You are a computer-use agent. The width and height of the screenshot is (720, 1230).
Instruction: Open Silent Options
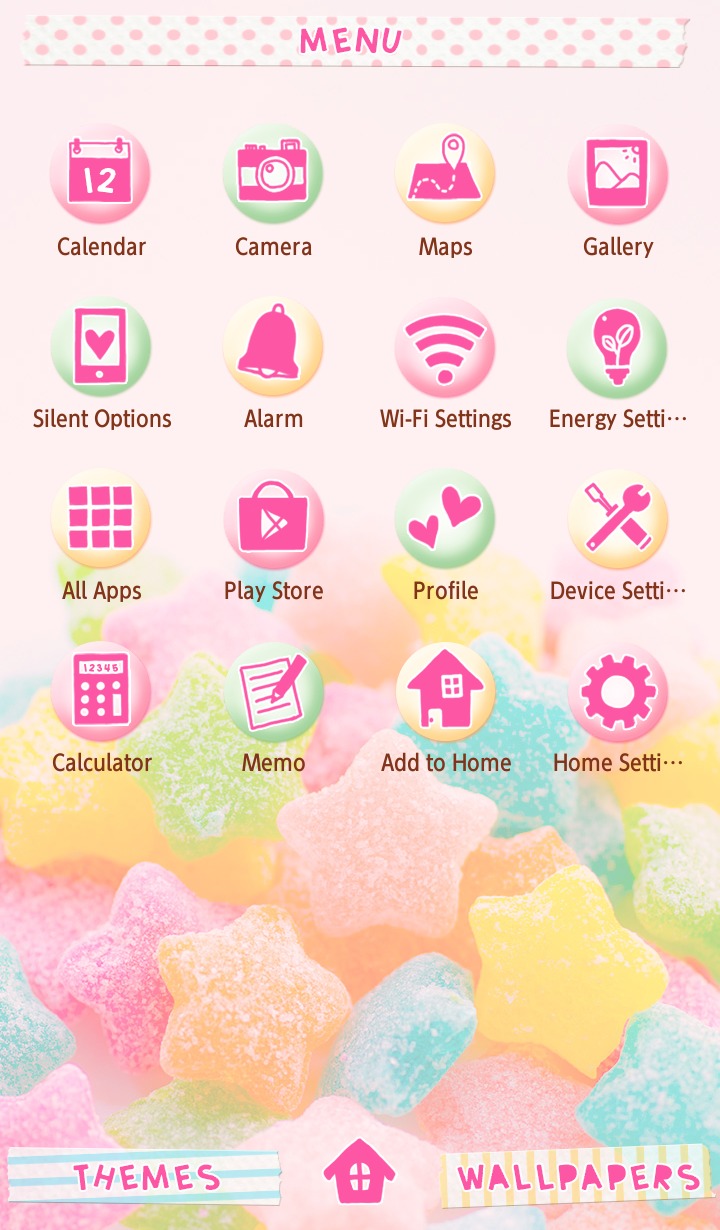(x=101, y=347)
